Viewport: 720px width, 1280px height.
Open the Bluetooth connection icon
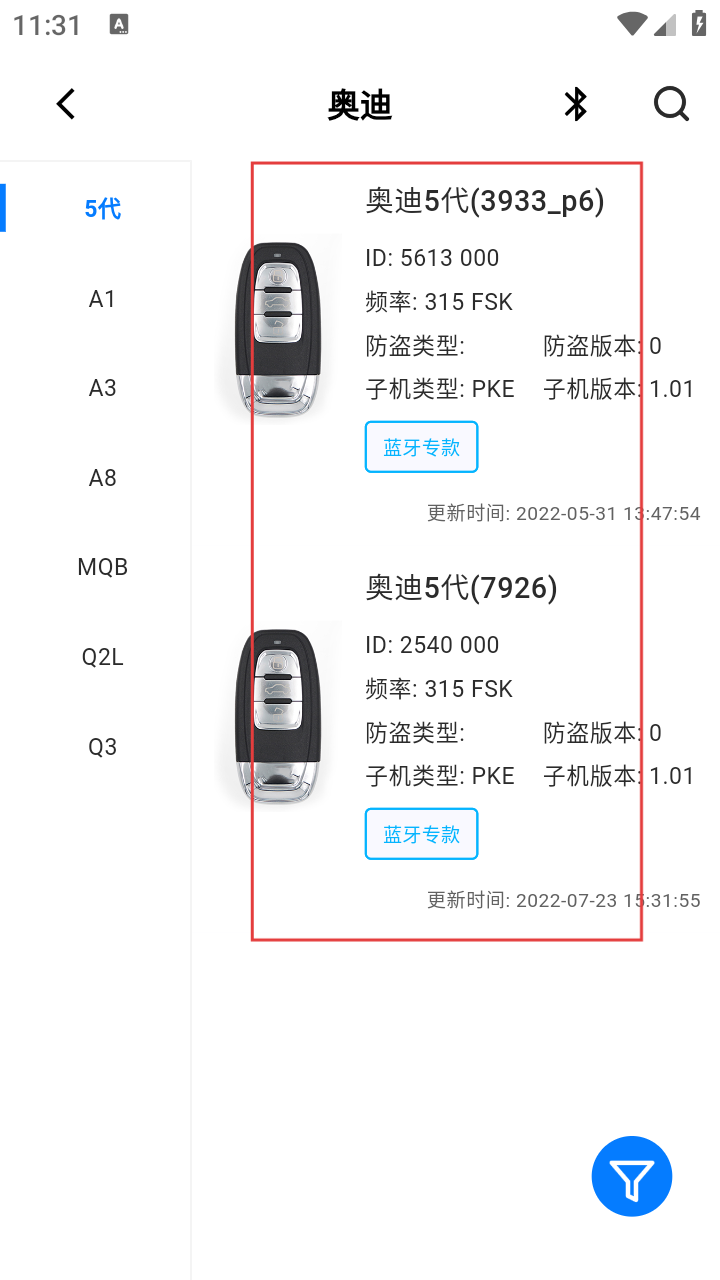(575, 104)
